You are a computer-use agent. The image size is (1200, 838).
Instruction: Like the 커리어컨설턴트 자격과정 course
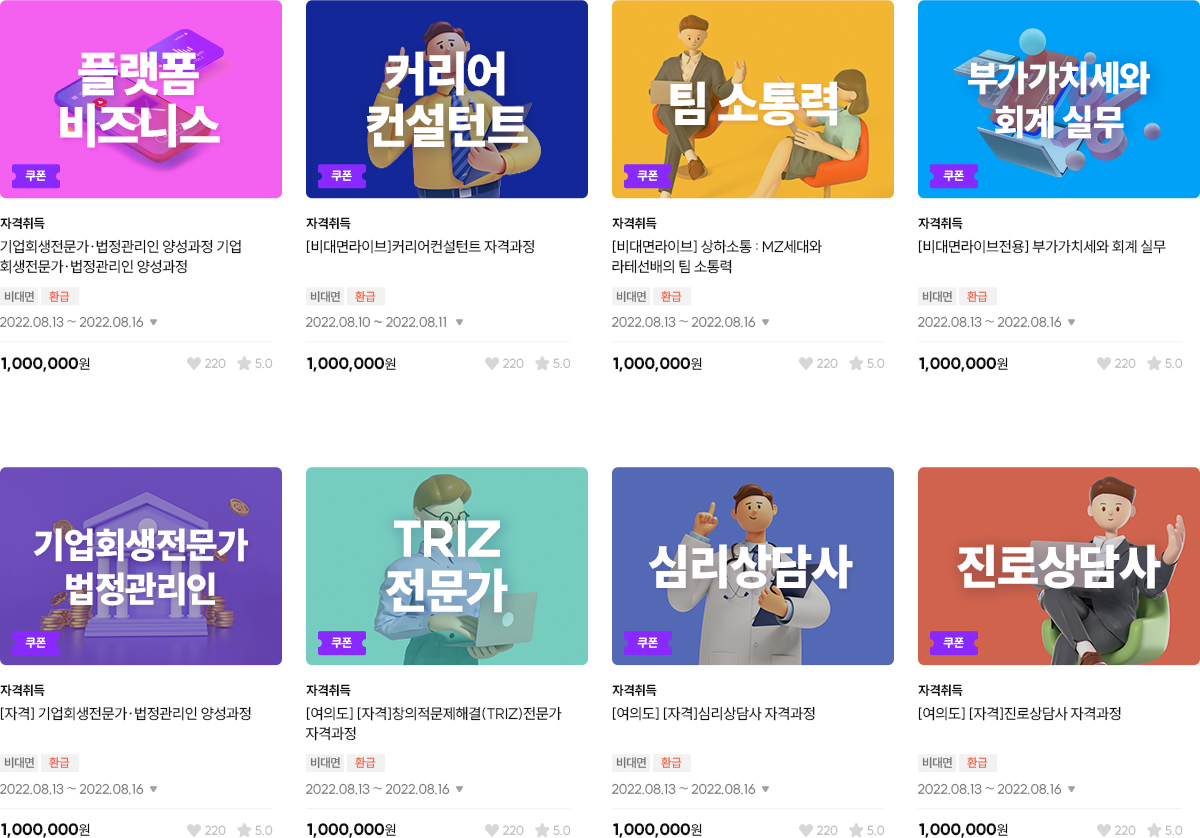point(492,364)
